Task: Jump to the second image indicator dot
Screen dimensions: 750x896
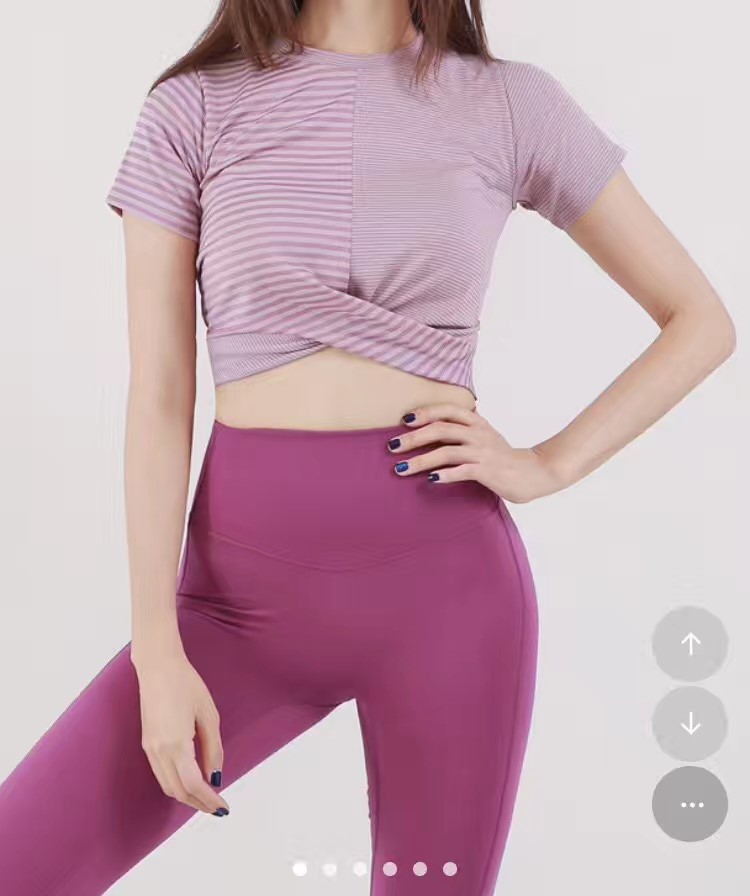Action: [x=330, y=869]
